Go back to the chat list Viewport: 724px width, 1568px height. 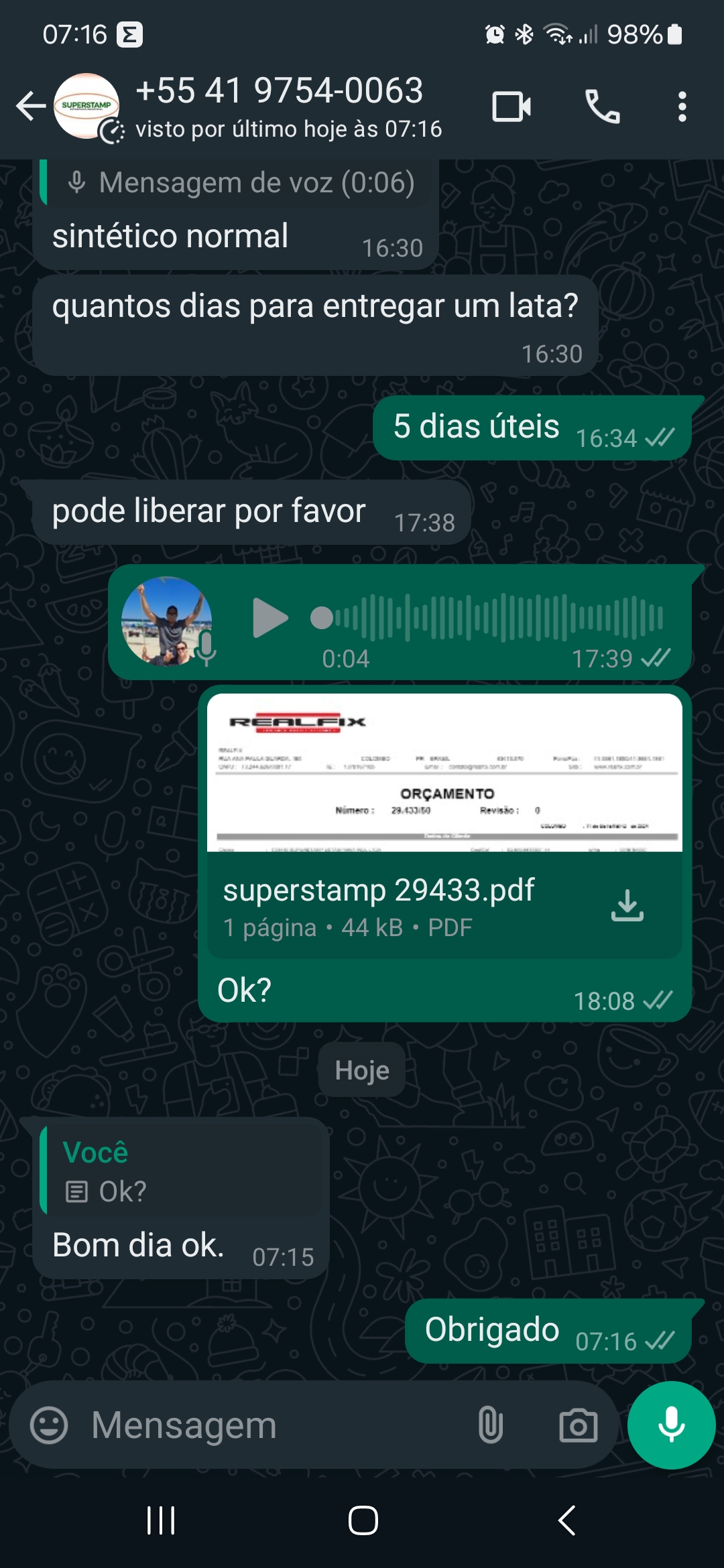[x=30, y=106]
